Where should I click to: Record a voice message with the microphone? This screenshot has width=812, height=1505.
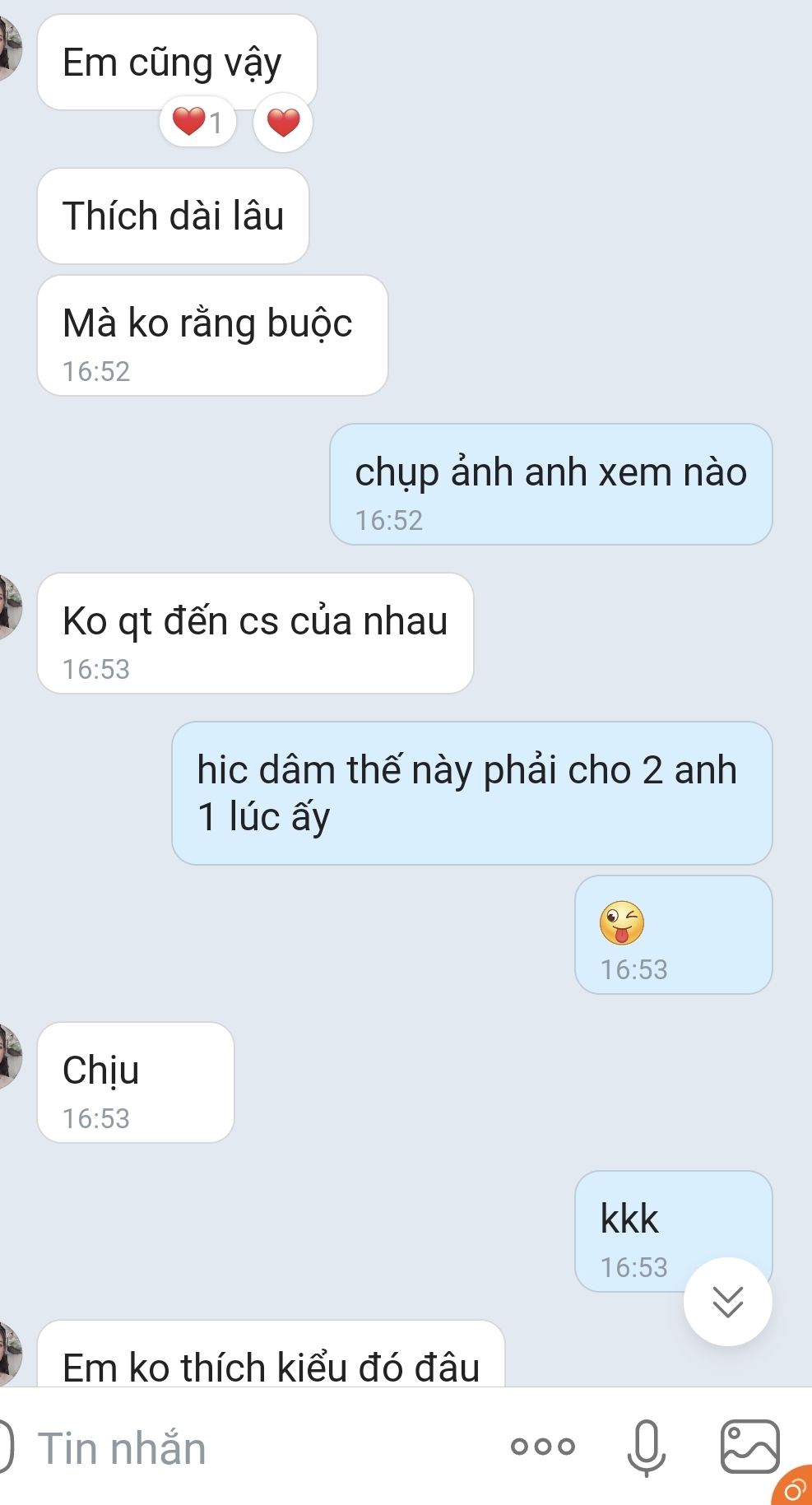click(x=646, y=1447)
